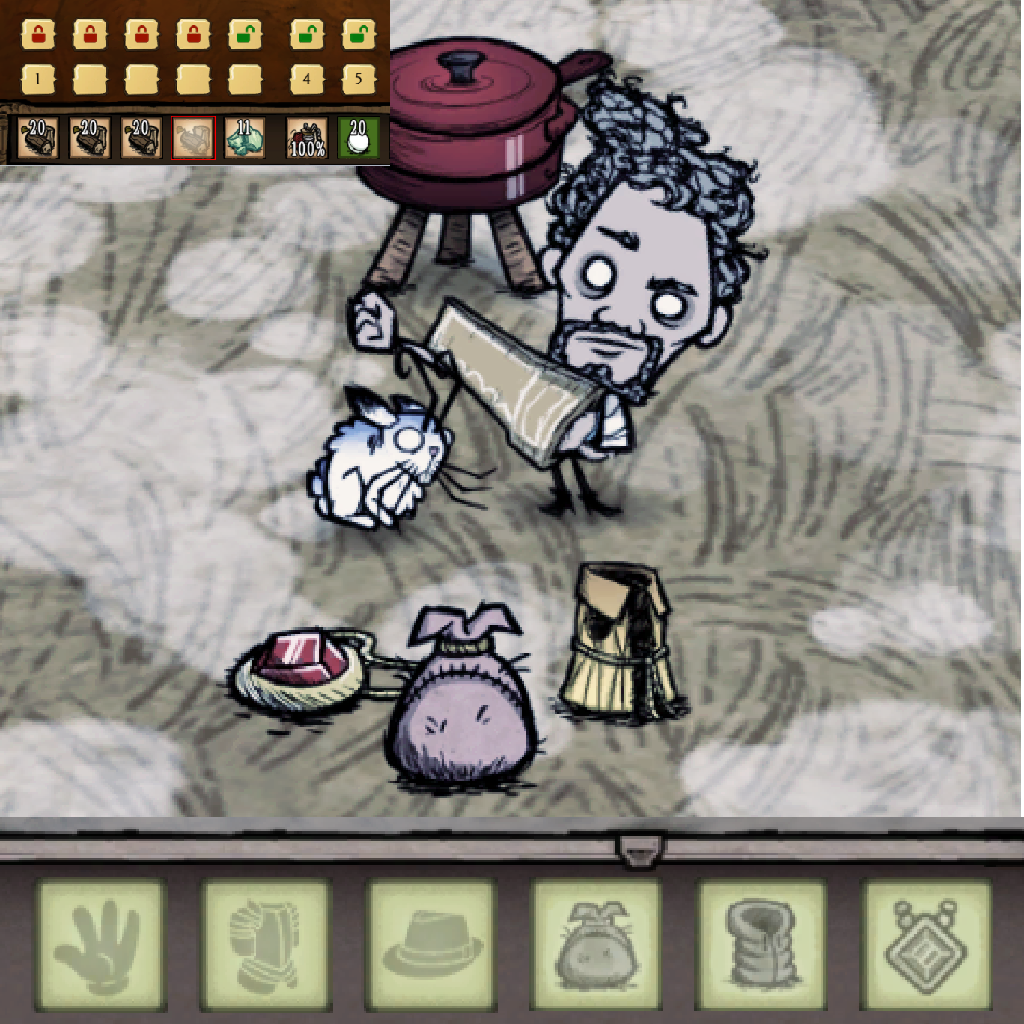Tap the green-highlighted inventory slot

359,137
